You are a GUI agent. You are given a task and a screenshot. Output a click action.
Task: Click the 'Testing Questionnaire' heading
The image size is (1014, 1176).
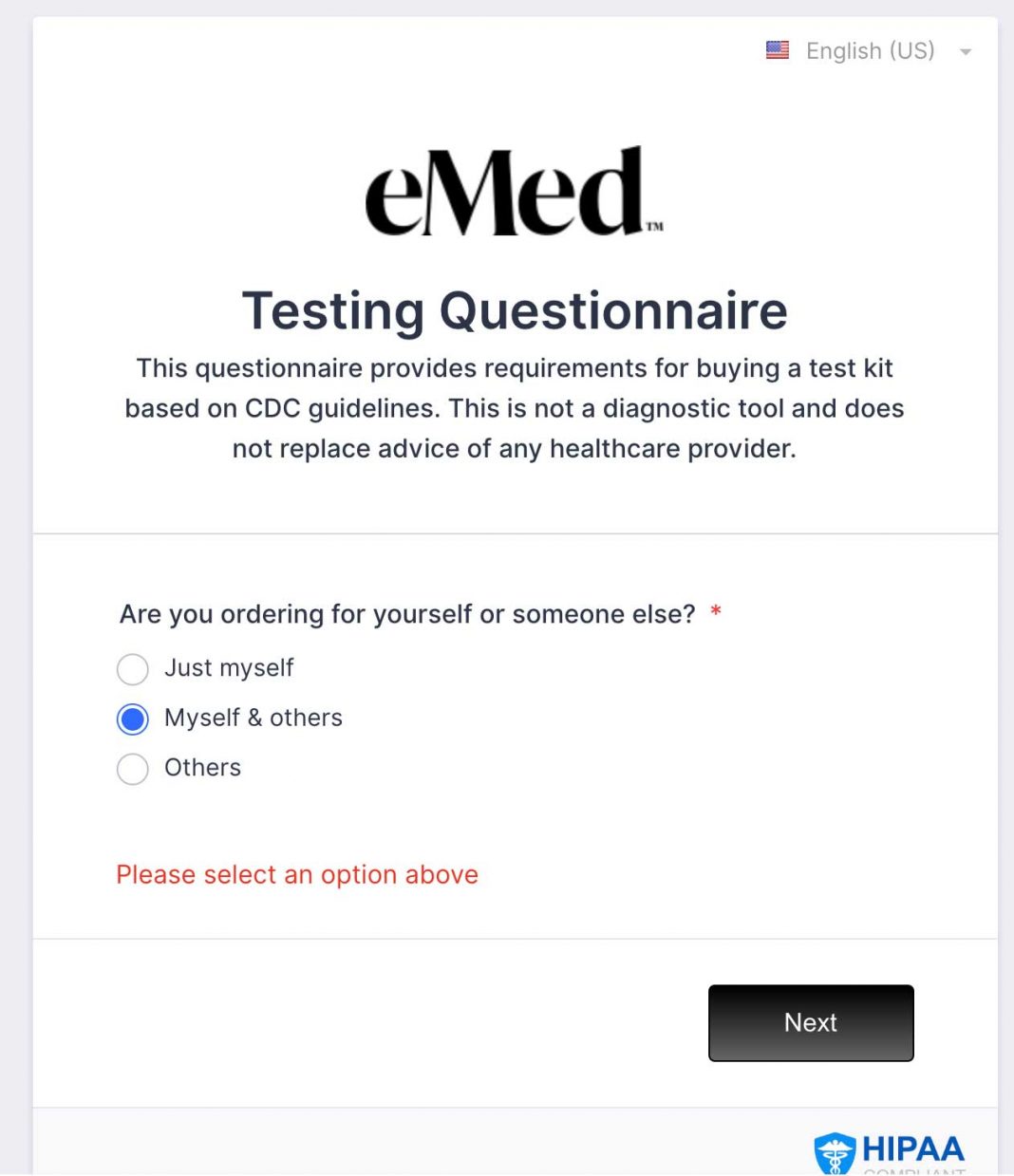coord(515,310)
